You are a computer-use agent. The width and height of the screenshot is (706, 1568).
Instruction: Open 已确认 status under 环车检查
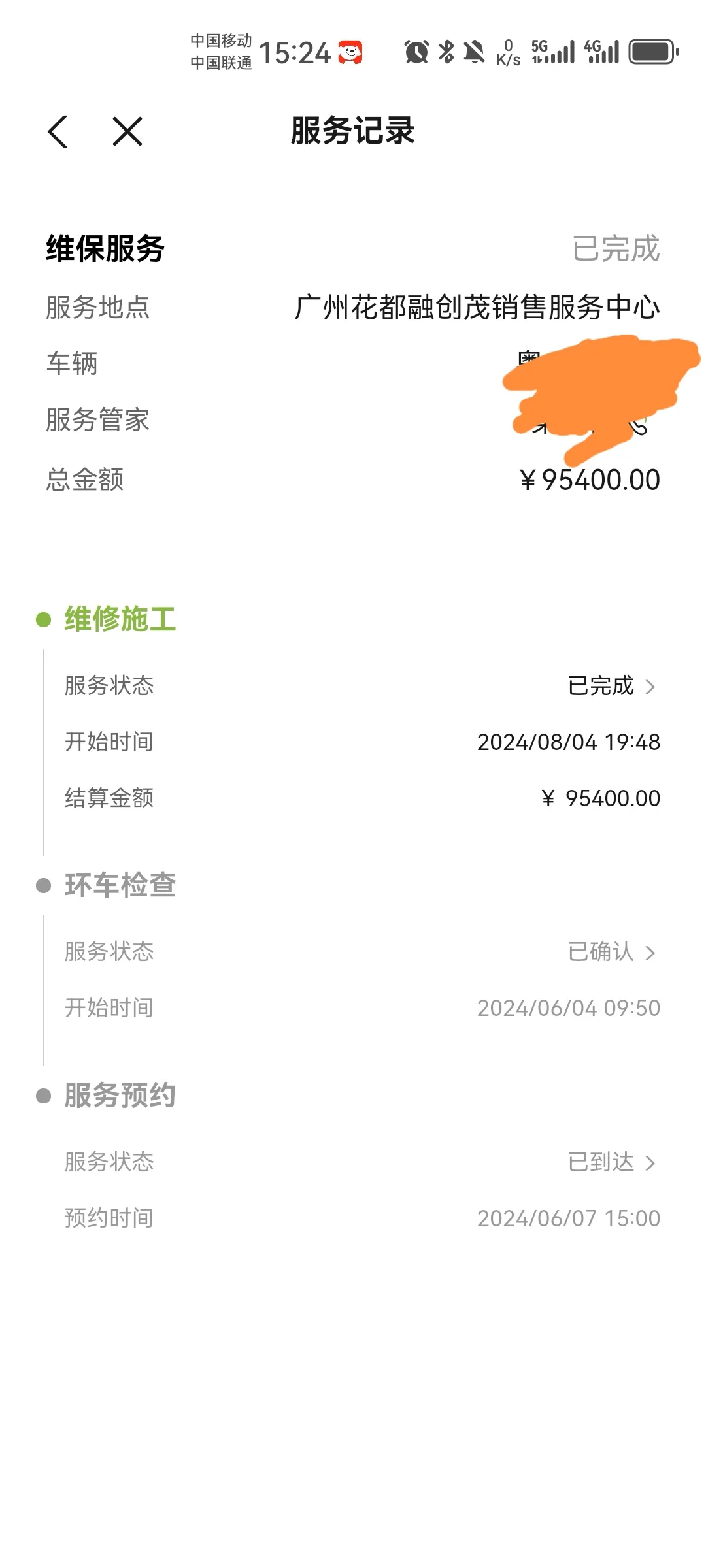coord(612,952)
